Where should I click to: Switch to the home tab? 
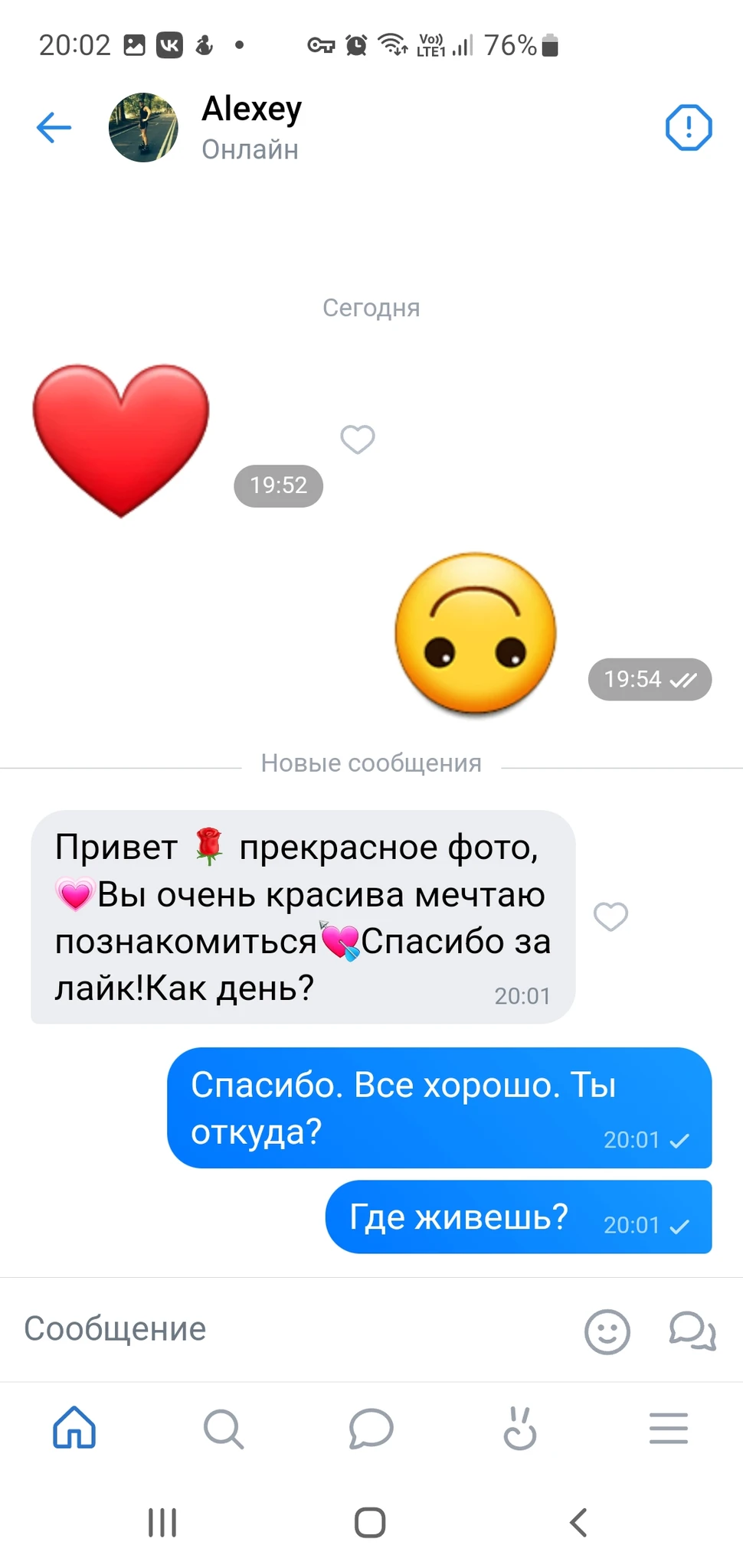tap(74, 1428)
